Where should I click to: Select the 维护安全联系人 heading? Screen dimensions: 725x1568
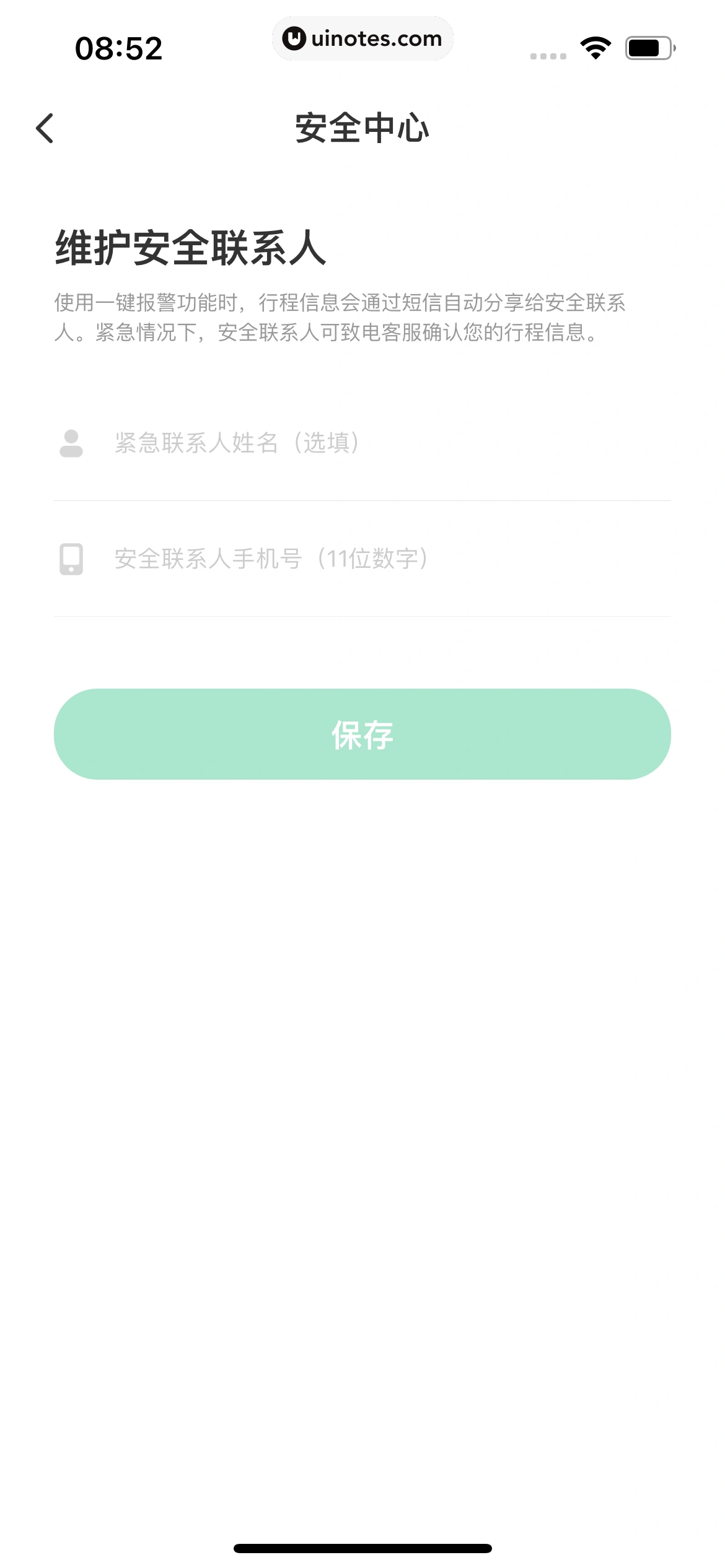point(190,247)
